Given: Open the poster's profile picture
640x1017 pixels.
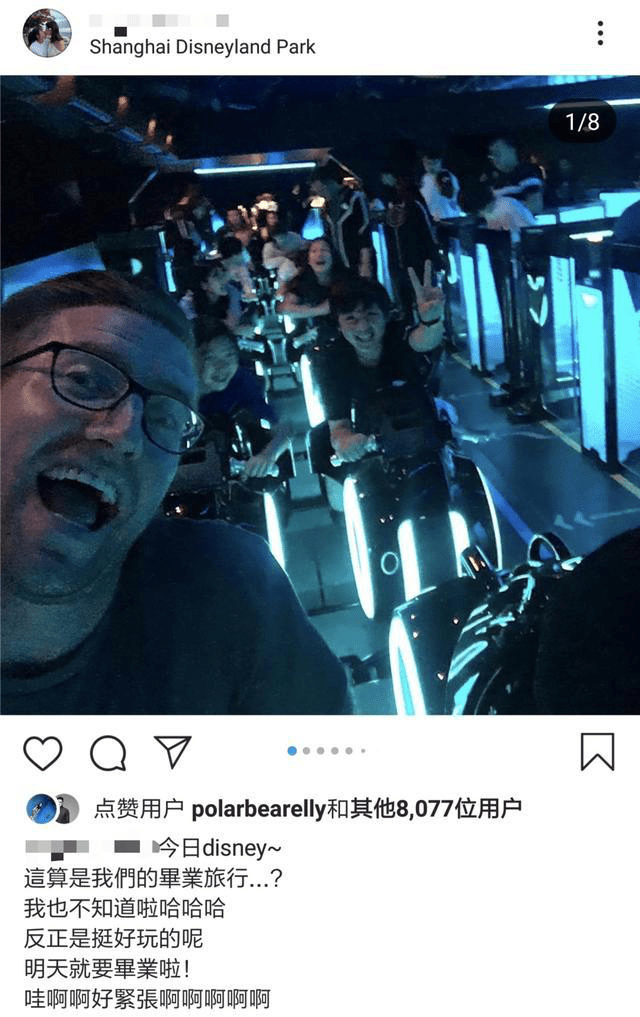Looking at the screenshot, I should 47,33.
